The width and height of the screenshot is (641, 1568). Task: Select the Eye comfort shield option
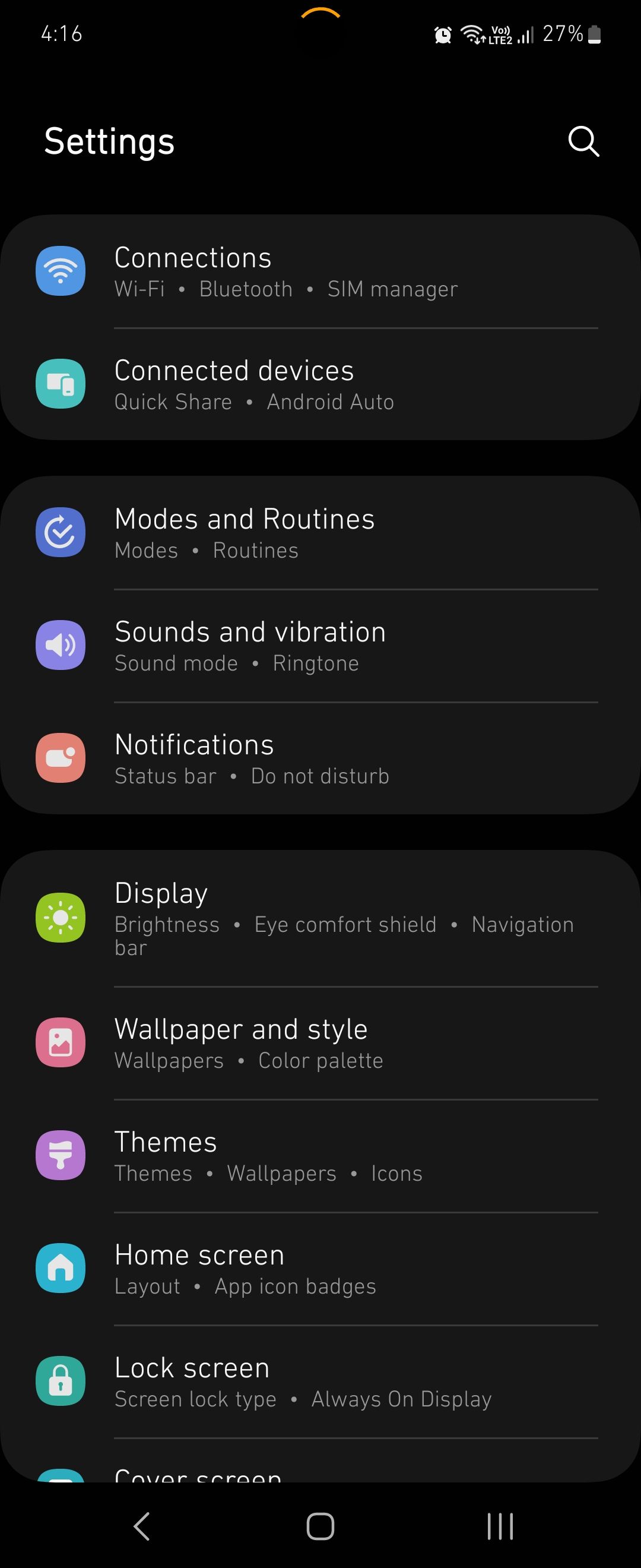345,924
